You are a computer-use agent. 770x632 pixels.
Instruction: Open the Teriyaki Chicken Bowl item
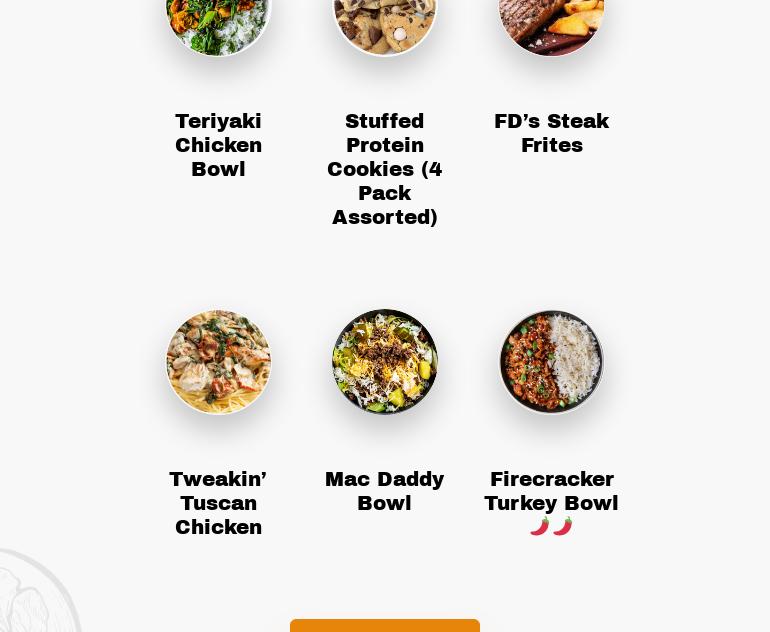[x=218, y=145]
